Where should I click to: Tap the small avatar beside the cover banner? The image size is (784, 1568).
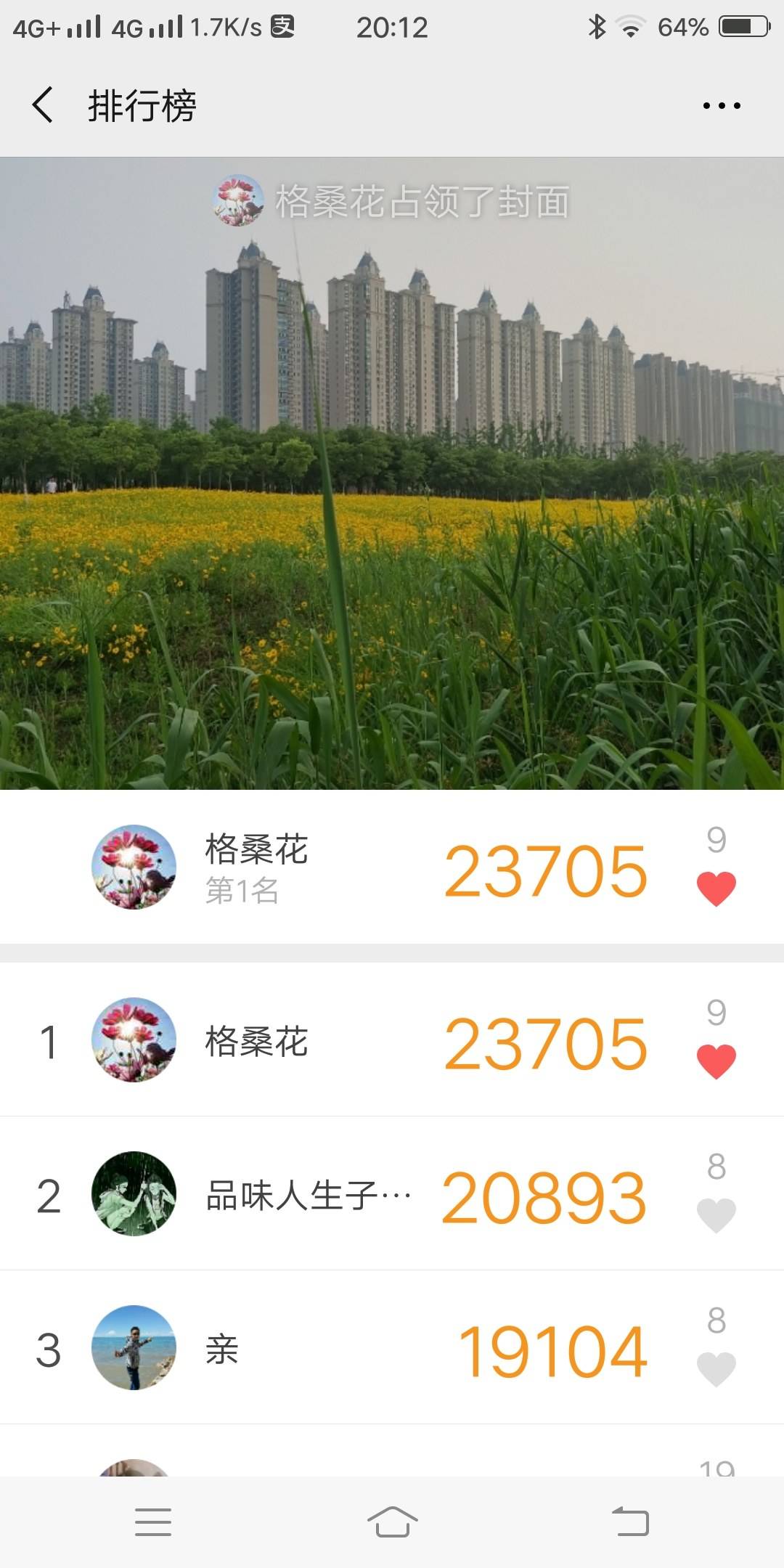point(237,201)
